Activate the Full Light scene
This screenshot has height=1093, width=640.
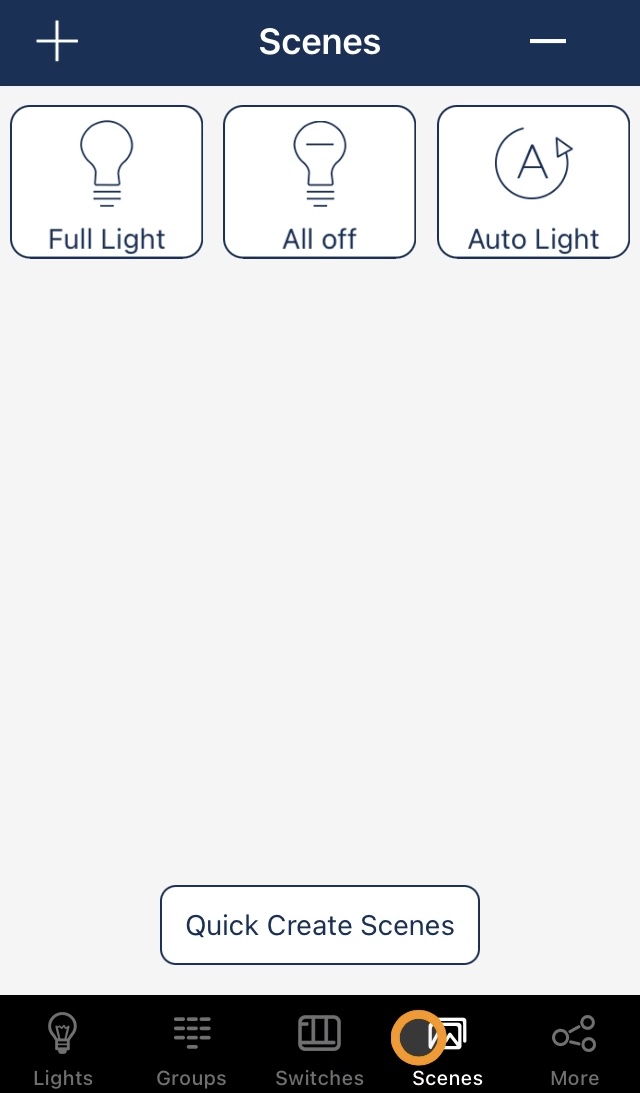coord(107,182)
